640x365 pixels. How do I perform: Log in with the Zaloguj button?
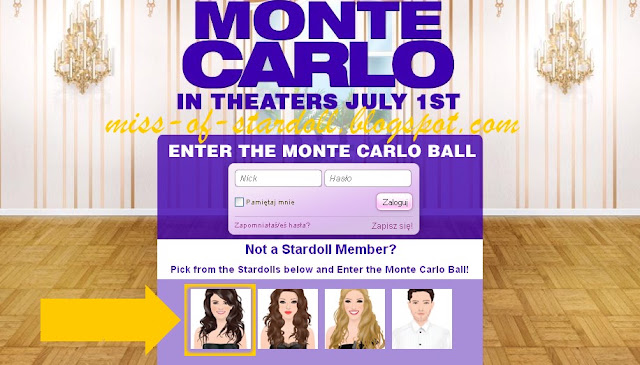pos(394,202)
